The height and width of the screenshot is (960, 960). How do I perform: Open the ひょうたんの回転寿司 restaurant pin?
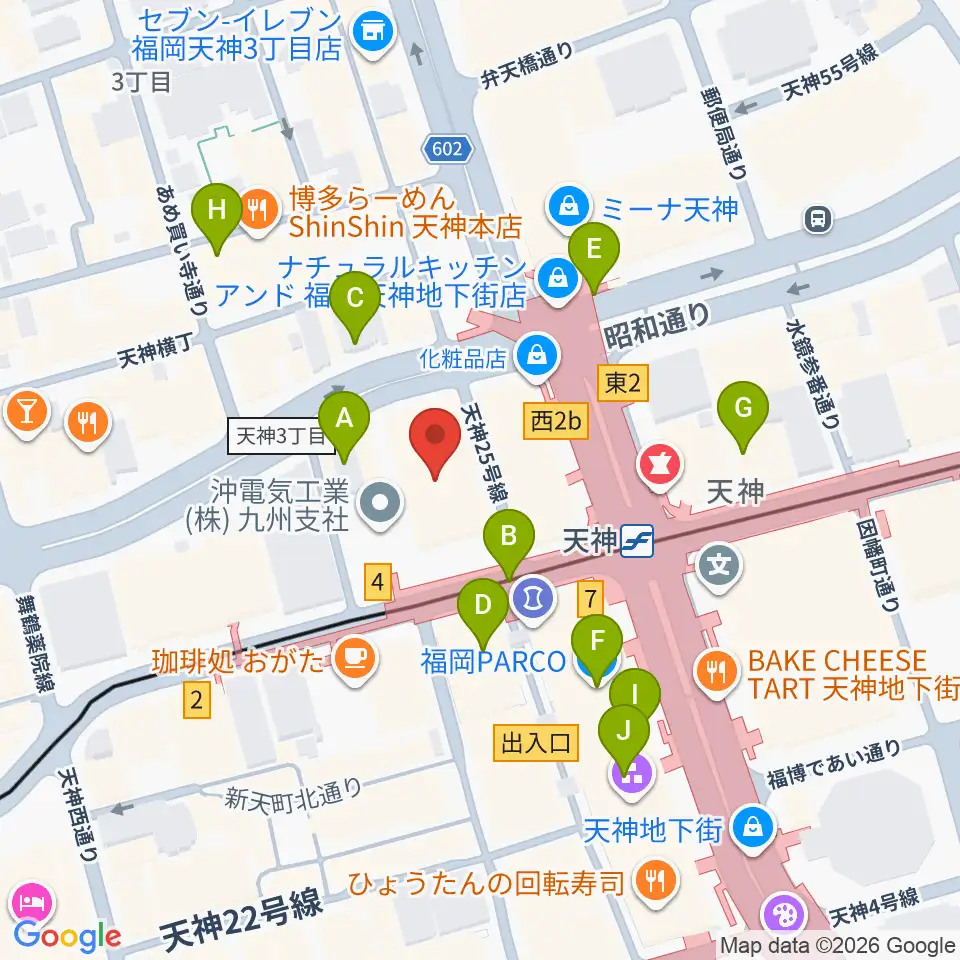click(656, 884)
